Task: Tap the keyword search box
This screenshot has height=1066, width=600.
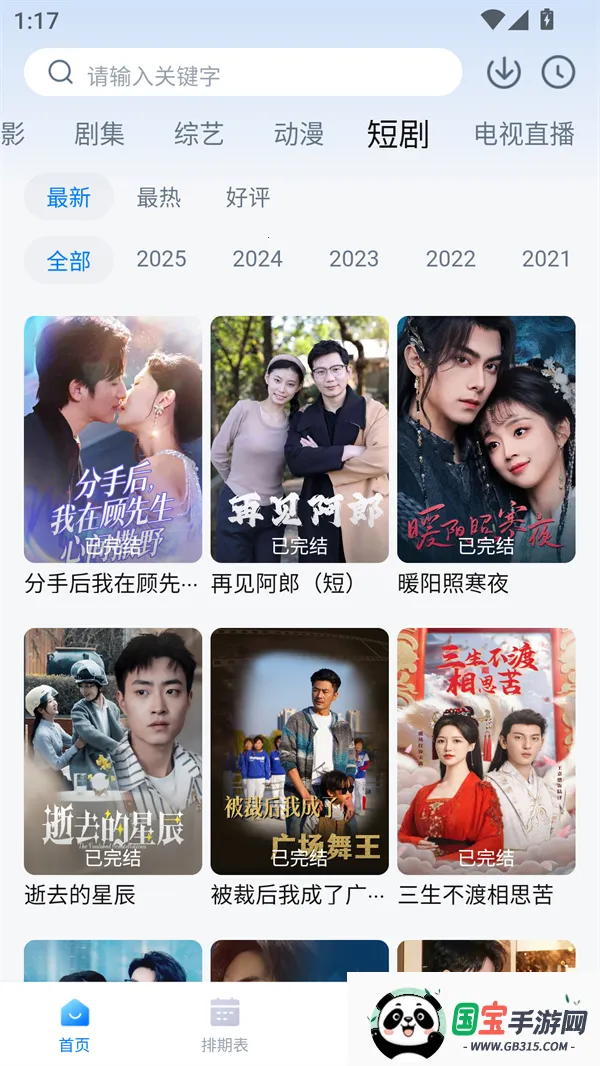Action: pyautogui.click(x=242, y=74)
